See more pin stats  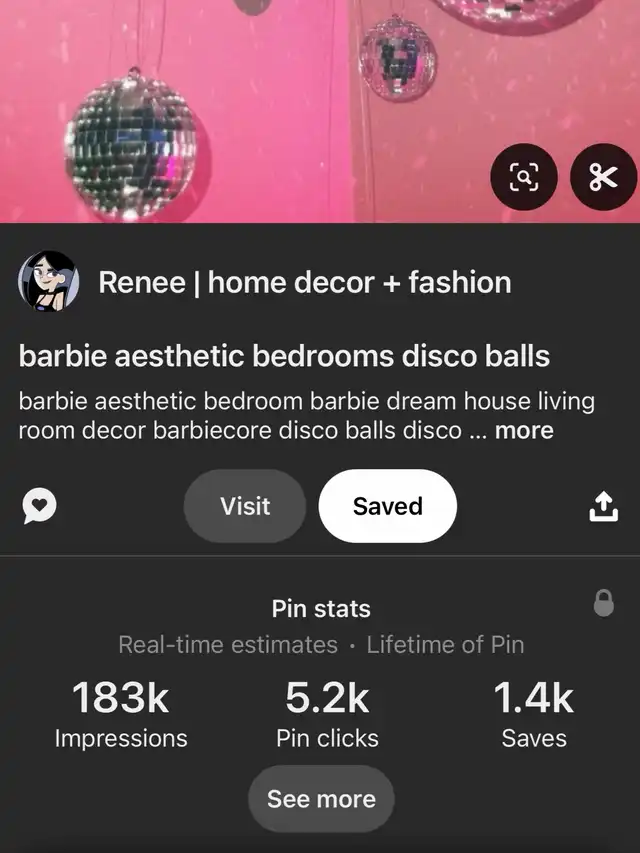[x=321, y=799]
